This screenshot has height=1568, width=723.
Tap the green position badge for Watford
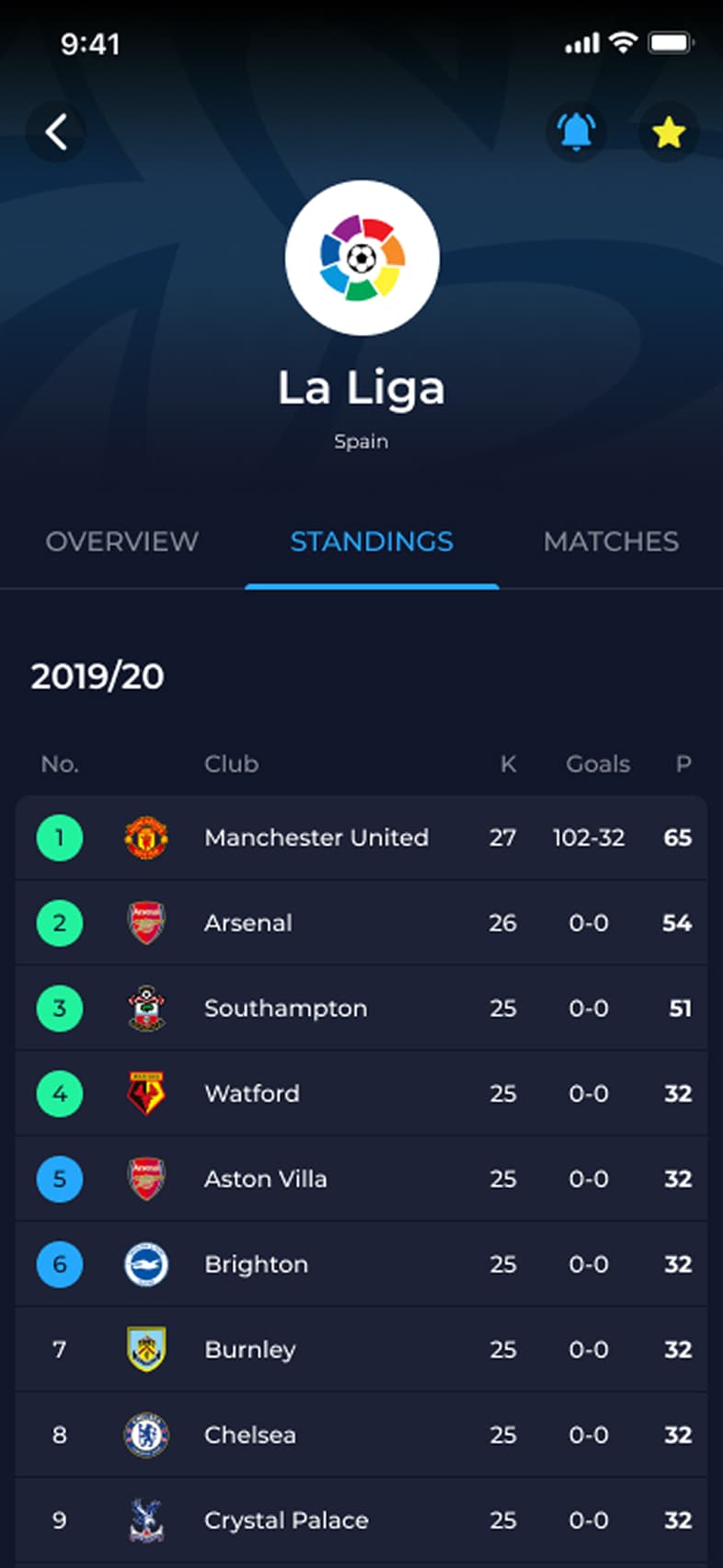pyautogui.click(x=59, y=1093)
